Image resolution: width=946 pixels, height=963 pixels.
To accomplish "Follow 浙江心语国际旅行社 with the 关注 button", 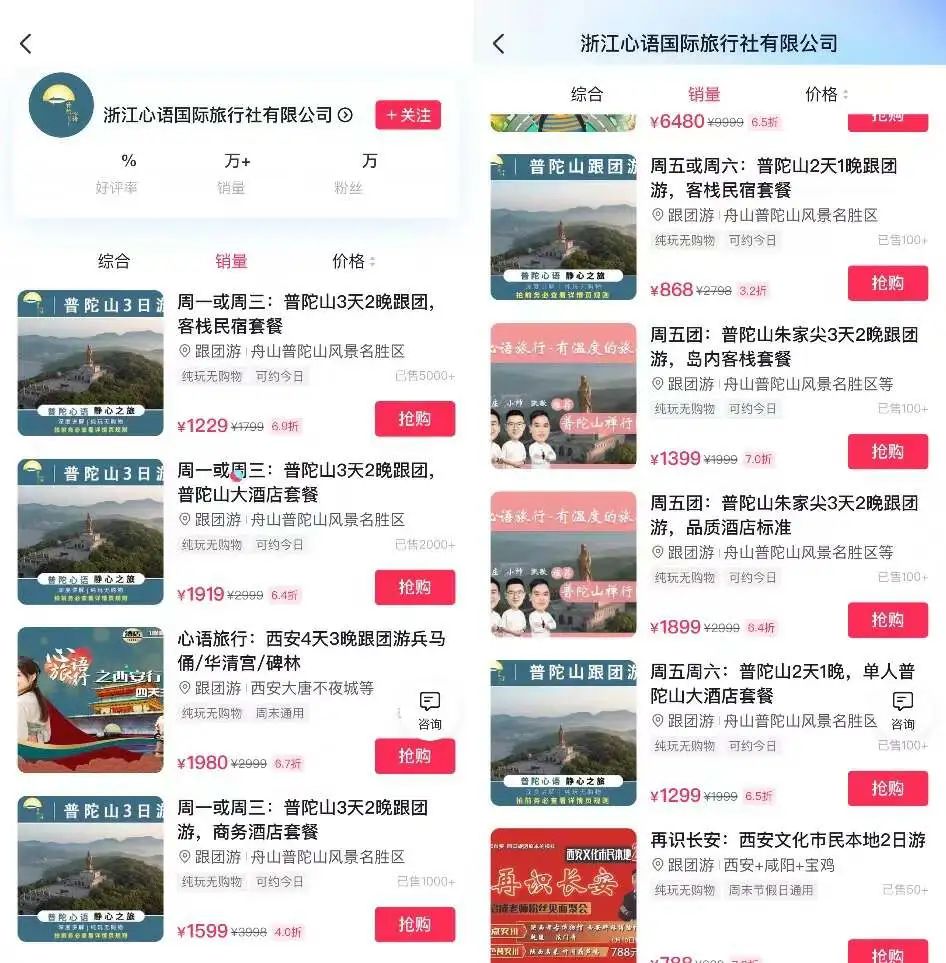I will pyautogui.click(x=408, y=115).
